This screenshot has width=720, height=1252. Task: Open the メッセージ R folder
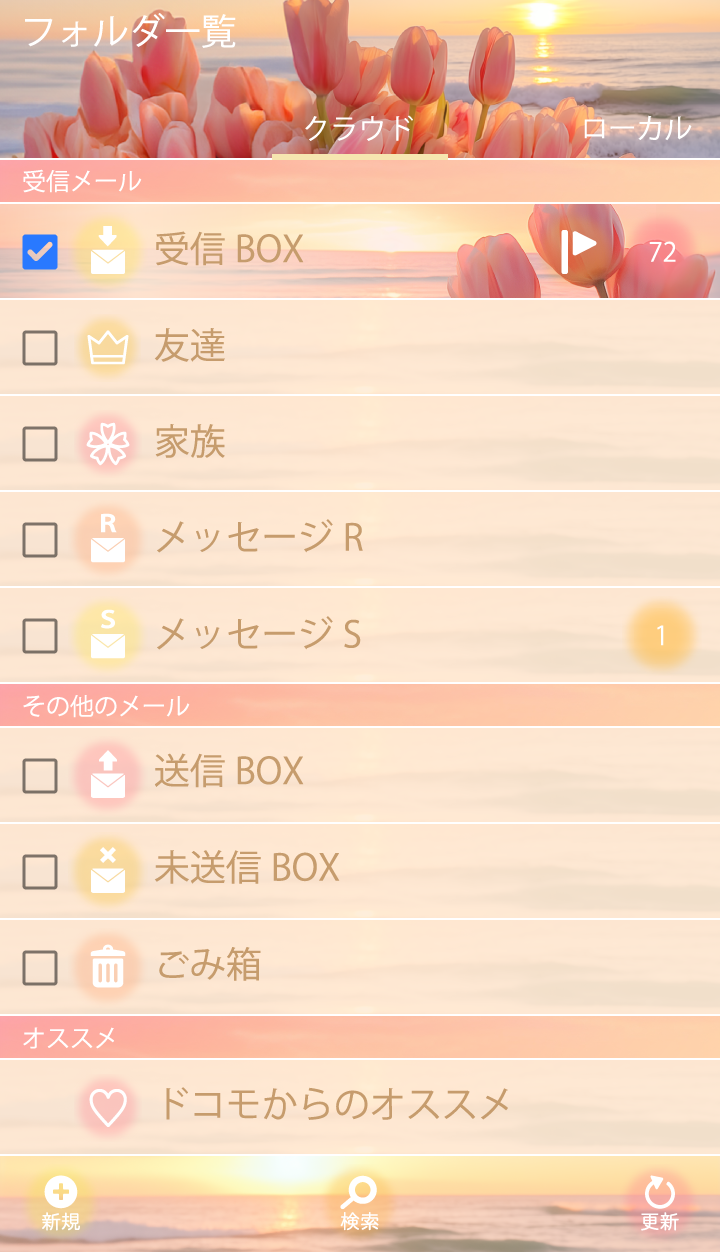(258, 538)
